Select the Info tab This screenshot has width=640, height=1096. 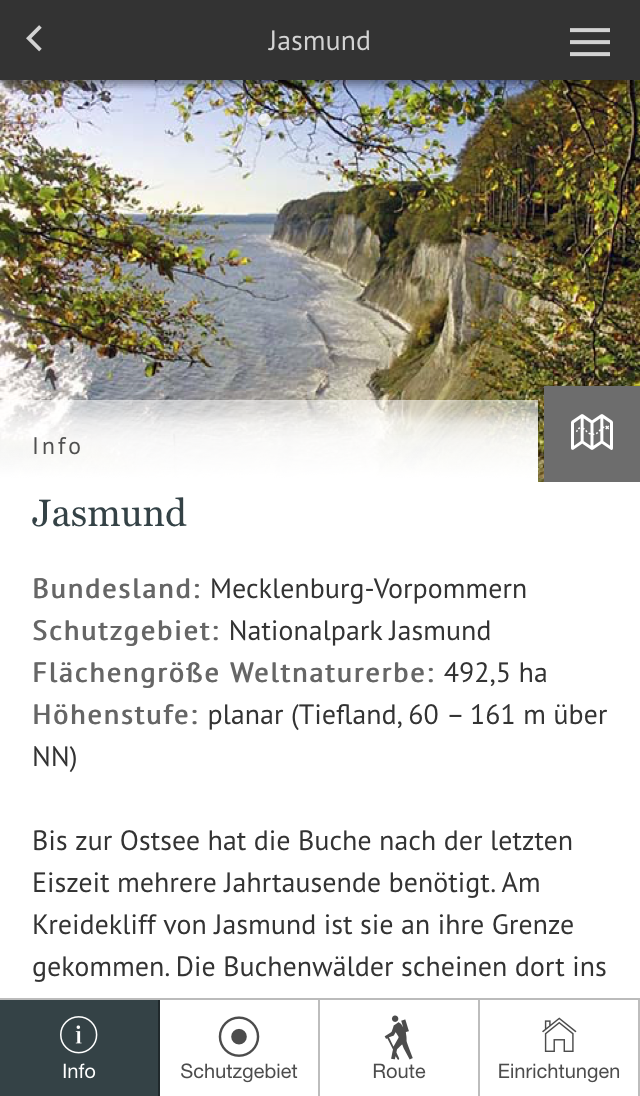79,1048
